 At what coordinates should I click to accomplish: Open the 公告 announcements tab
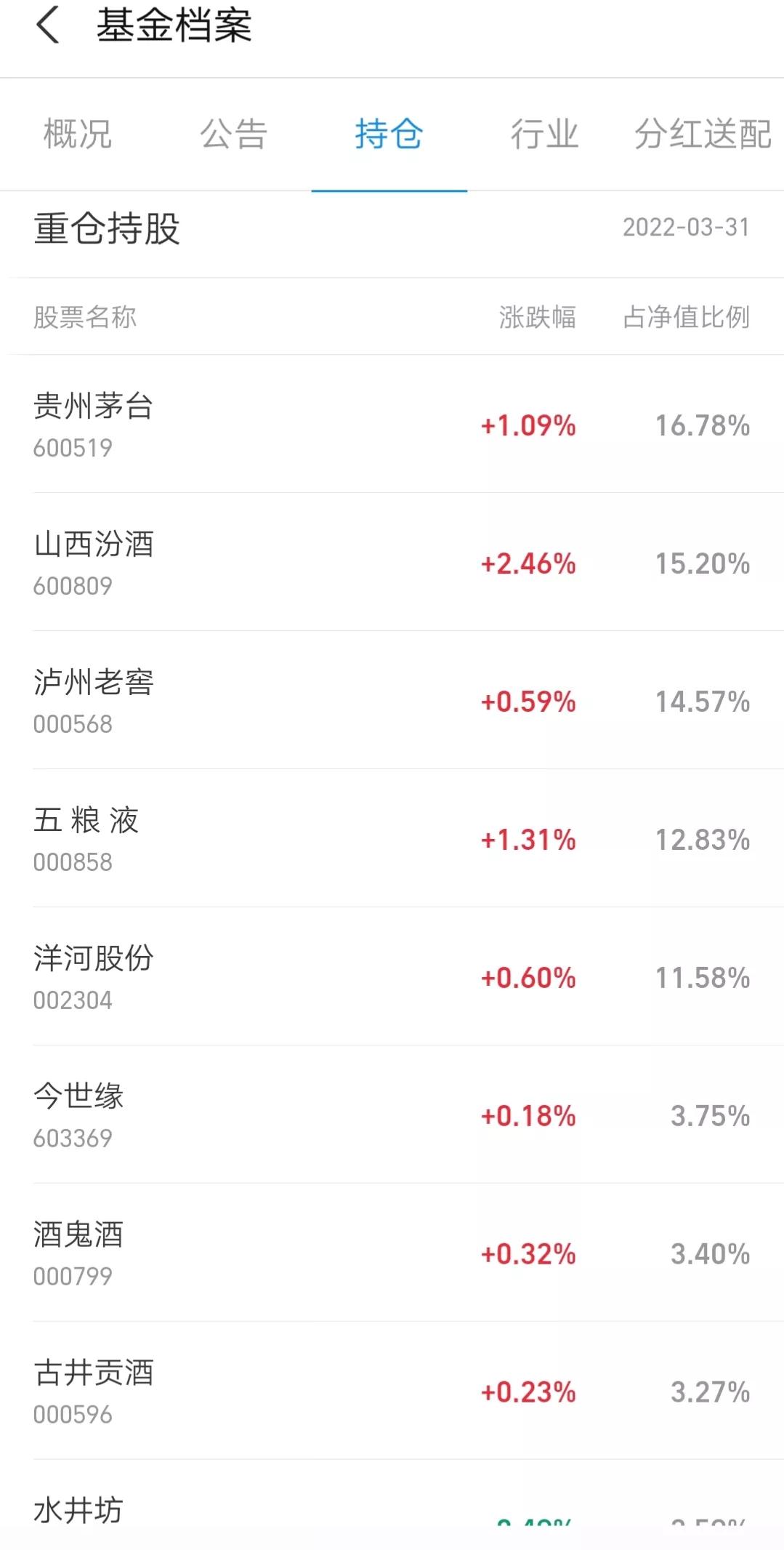[234, 135]
